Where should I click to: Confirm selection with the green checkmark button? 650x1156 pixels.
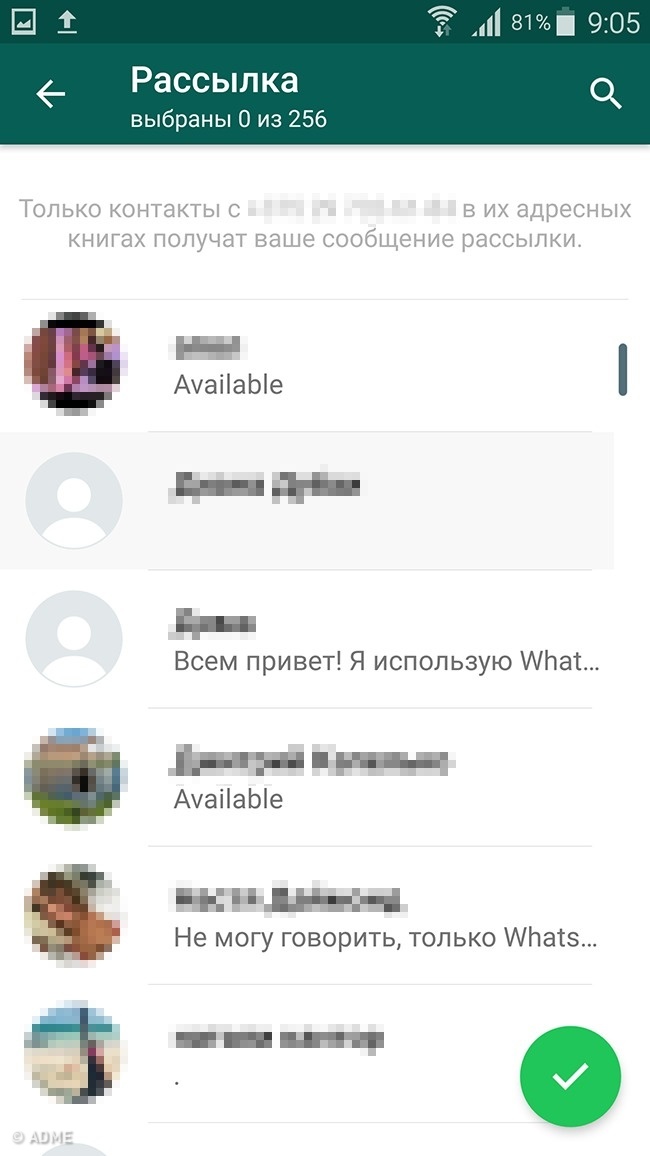(570, 1076)
